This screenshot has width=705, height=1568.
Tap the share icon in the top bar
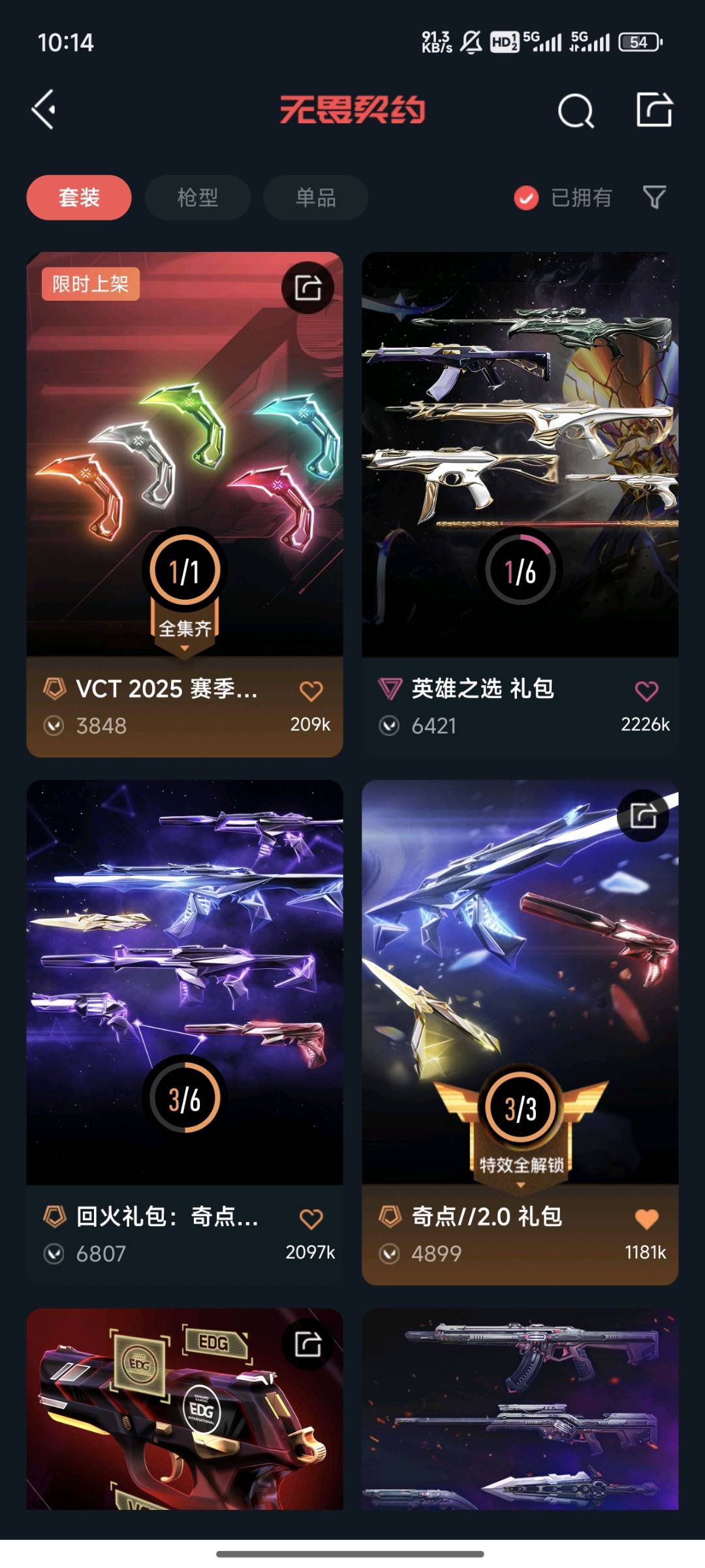(x=654, y=110)
